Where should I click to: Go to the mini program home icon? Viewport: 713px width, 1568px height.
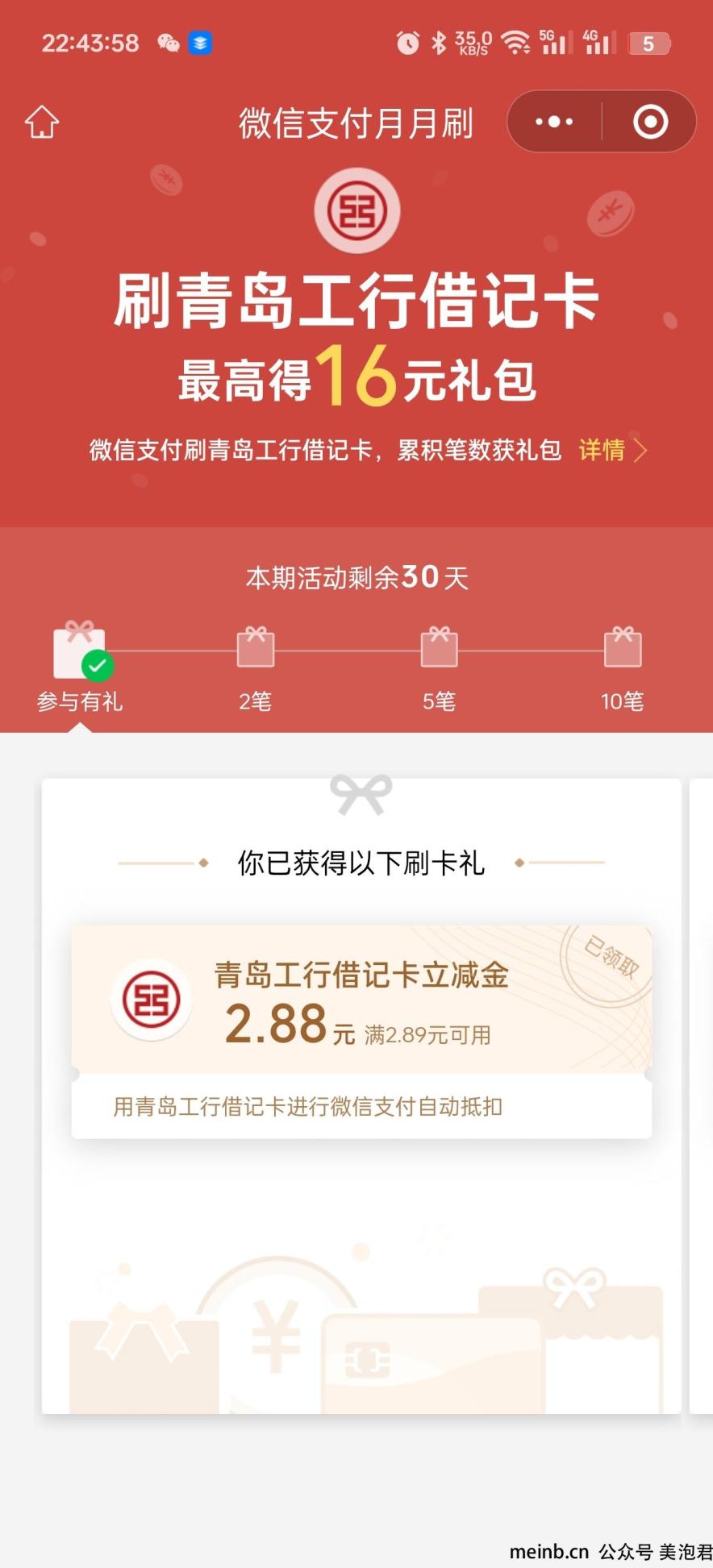click(42, 123)
